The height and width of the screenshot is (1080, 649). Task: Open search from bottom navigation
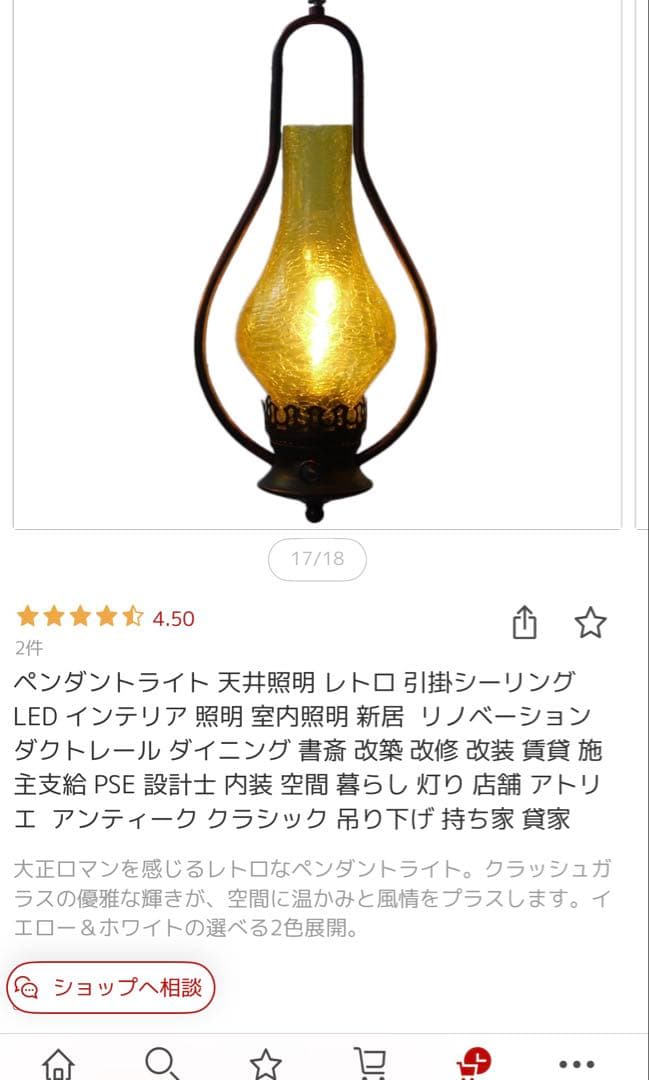point(163,1063)
